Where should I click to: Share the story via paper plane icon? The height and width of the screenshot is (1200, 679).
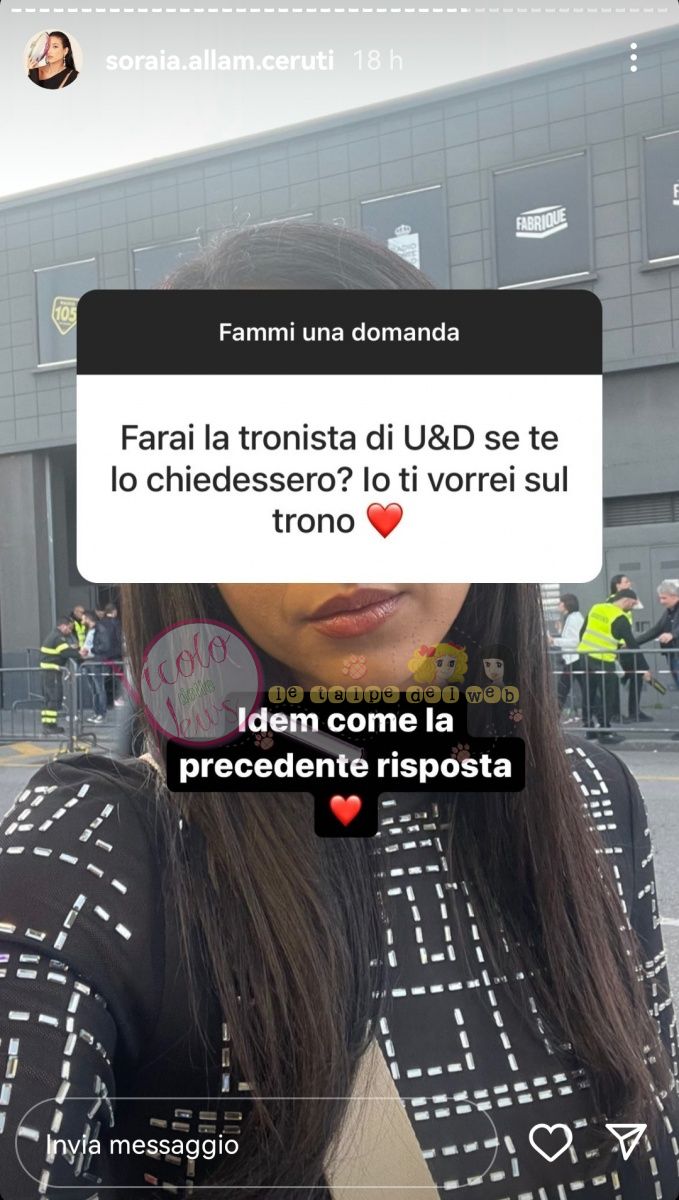pyautogui.click(x=627, y=1142)
